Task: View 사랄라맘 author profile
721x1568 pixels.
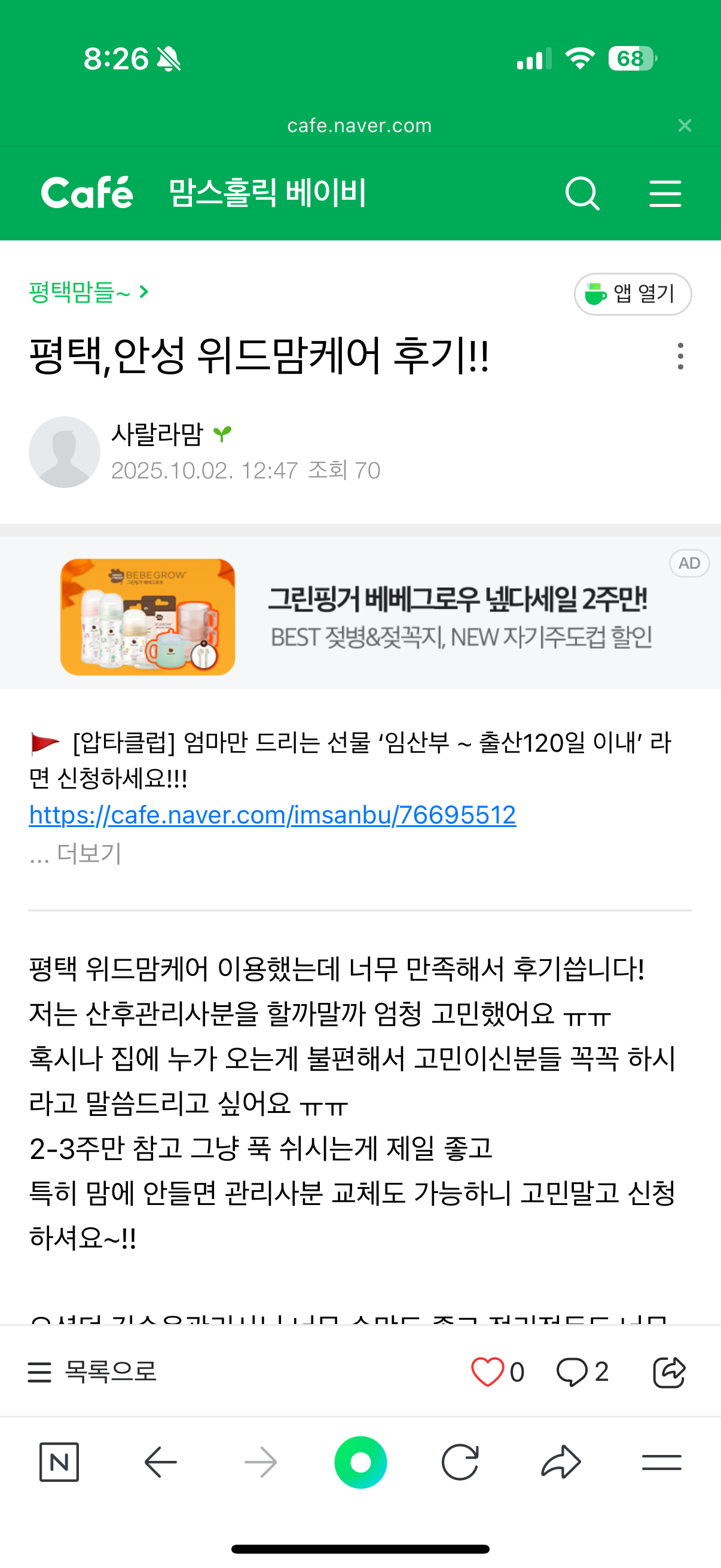Action: [157, 434]
